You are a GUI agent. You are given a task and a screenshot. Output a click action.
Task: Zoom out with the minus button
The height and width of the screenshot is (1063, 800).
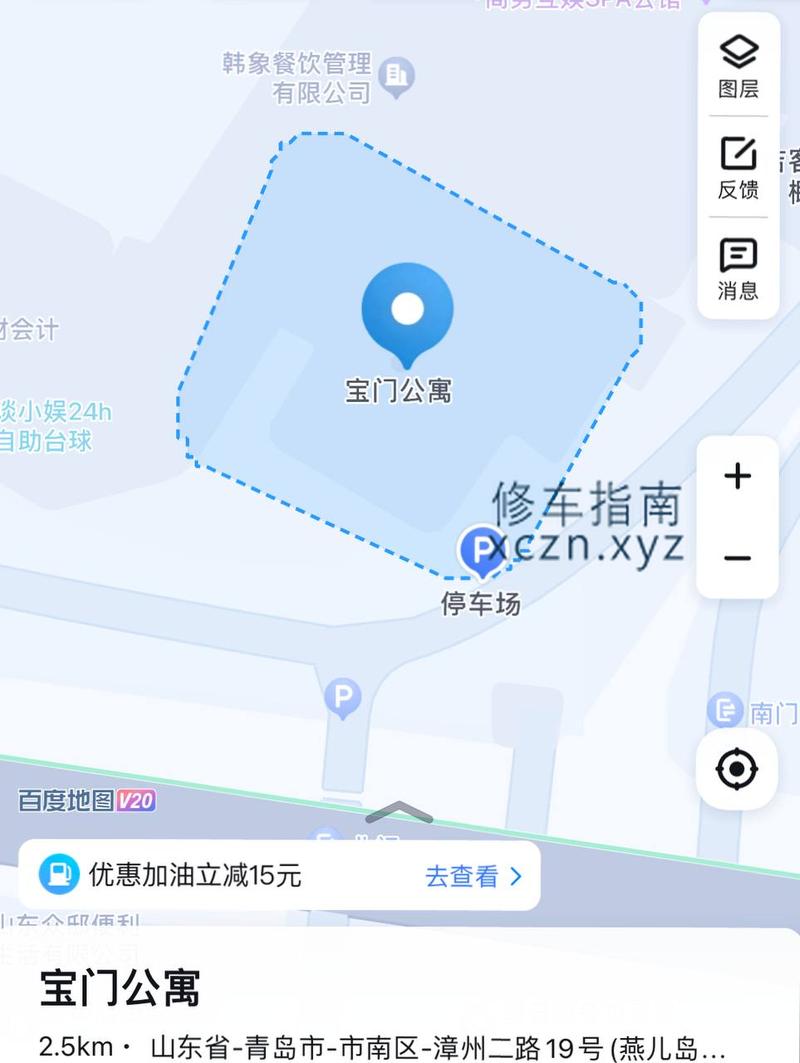(x=737, y=558)
